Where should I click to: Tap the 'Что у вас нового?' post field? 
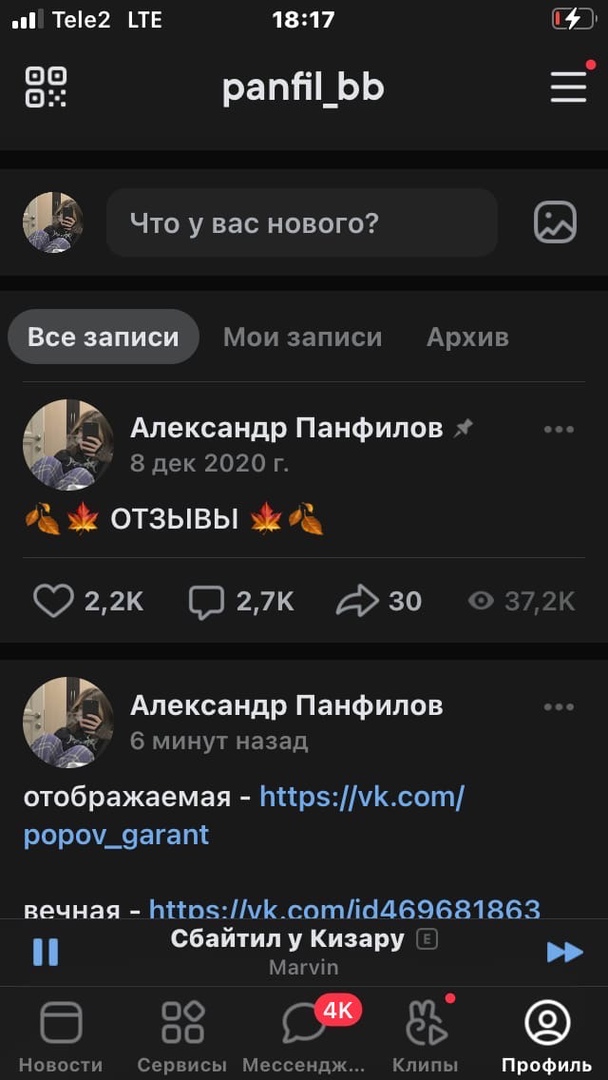[301, 222]
